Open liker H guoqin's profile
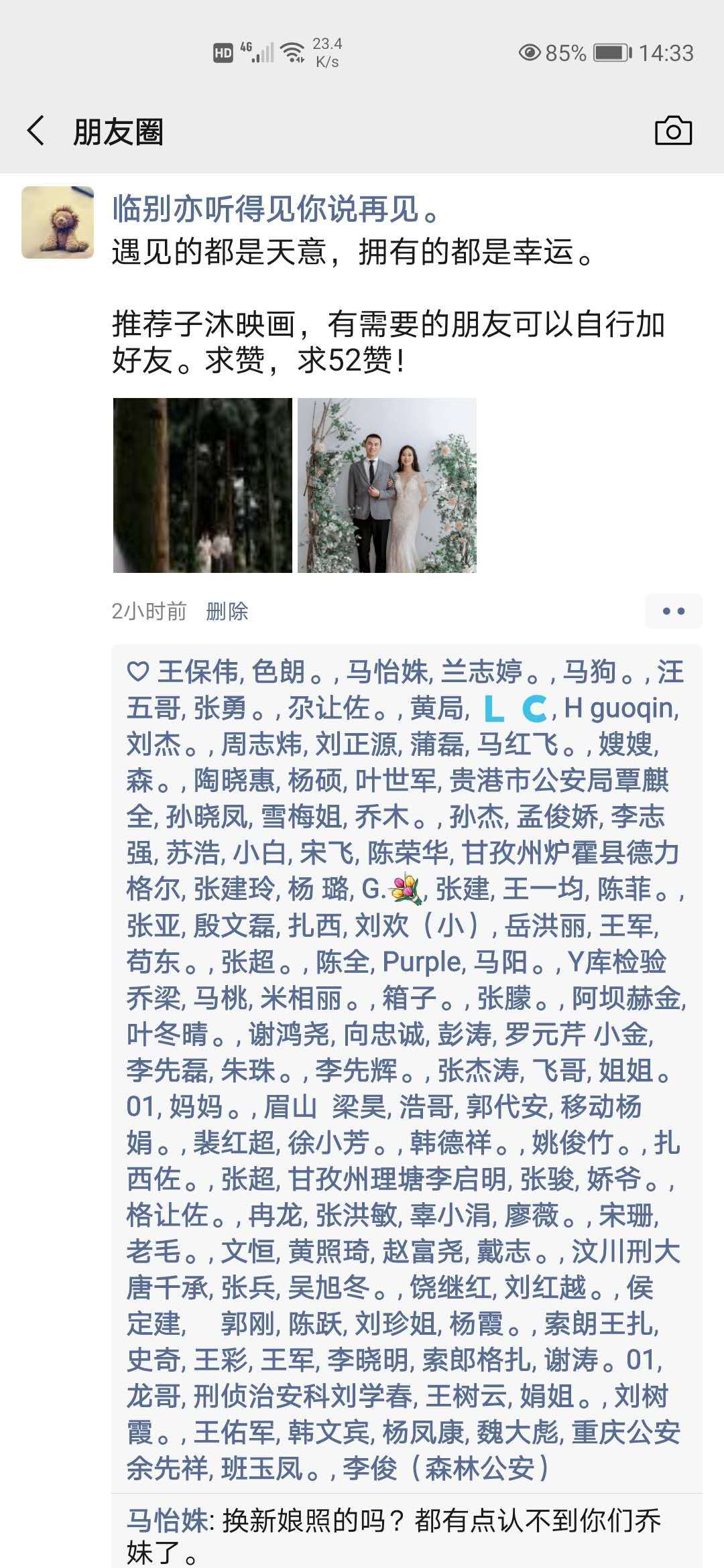 coord(619,708)
